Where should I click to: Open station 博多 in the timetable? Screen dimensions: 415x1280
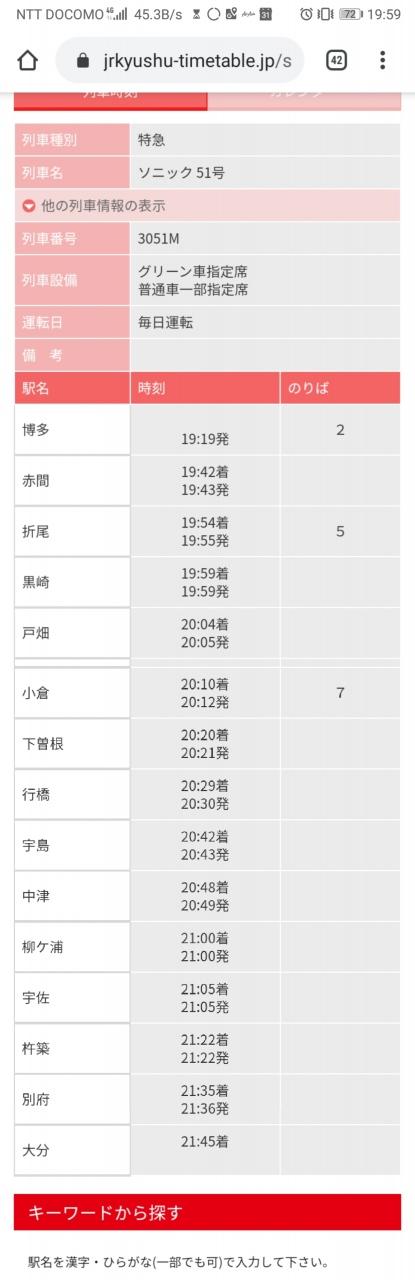[72, 431]
